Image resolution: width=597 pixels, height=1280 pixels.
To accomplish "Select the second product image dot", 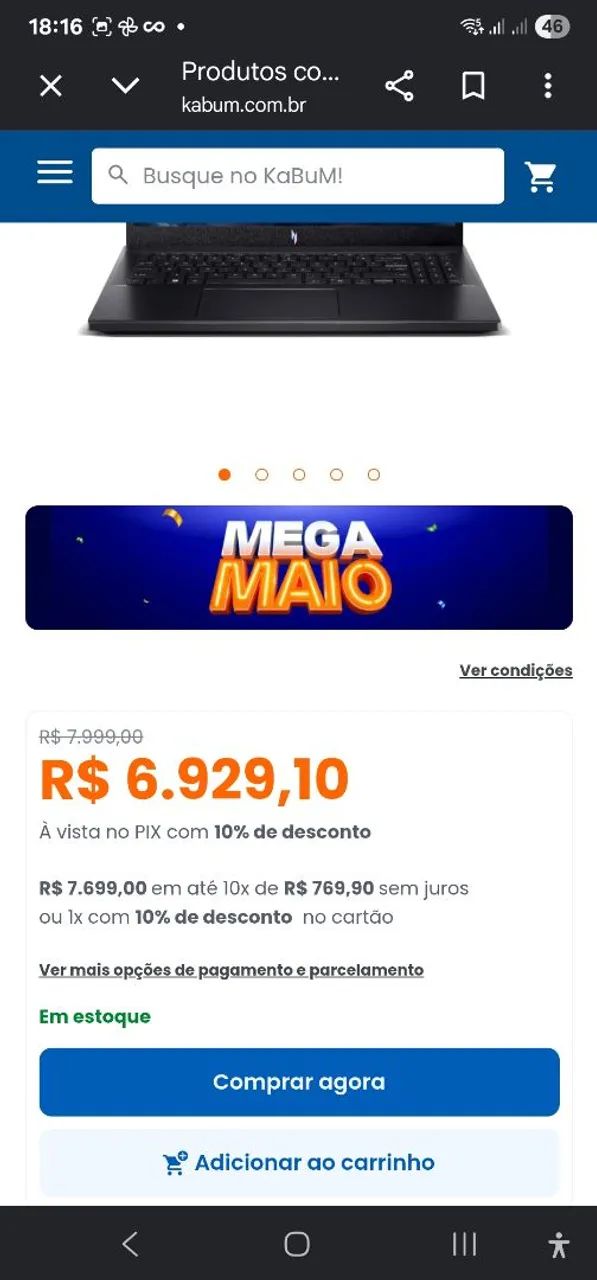I will pyautogui.click(x=262, y=475).
